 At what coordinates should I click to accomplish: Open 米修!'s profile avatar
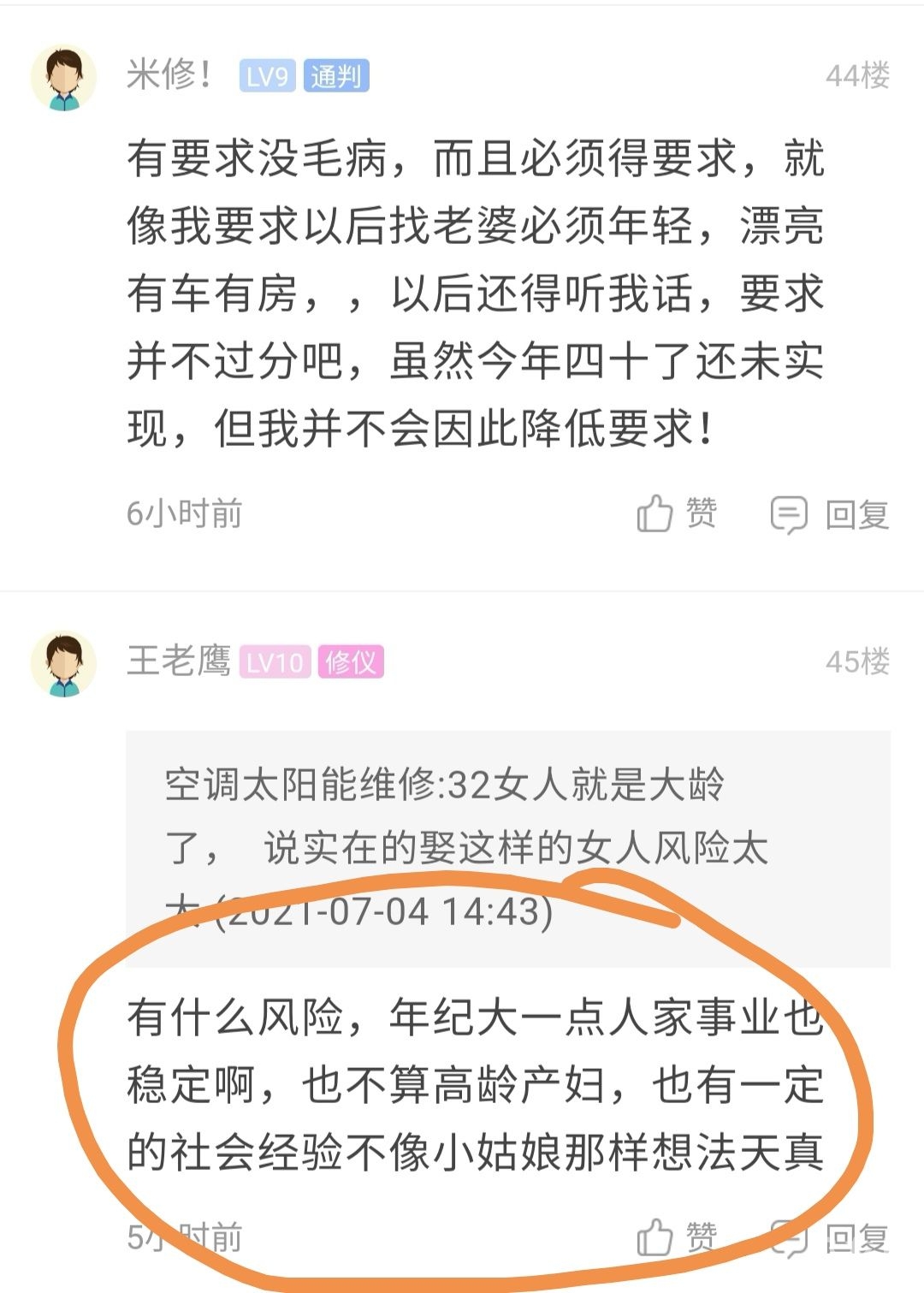[64, 78]
